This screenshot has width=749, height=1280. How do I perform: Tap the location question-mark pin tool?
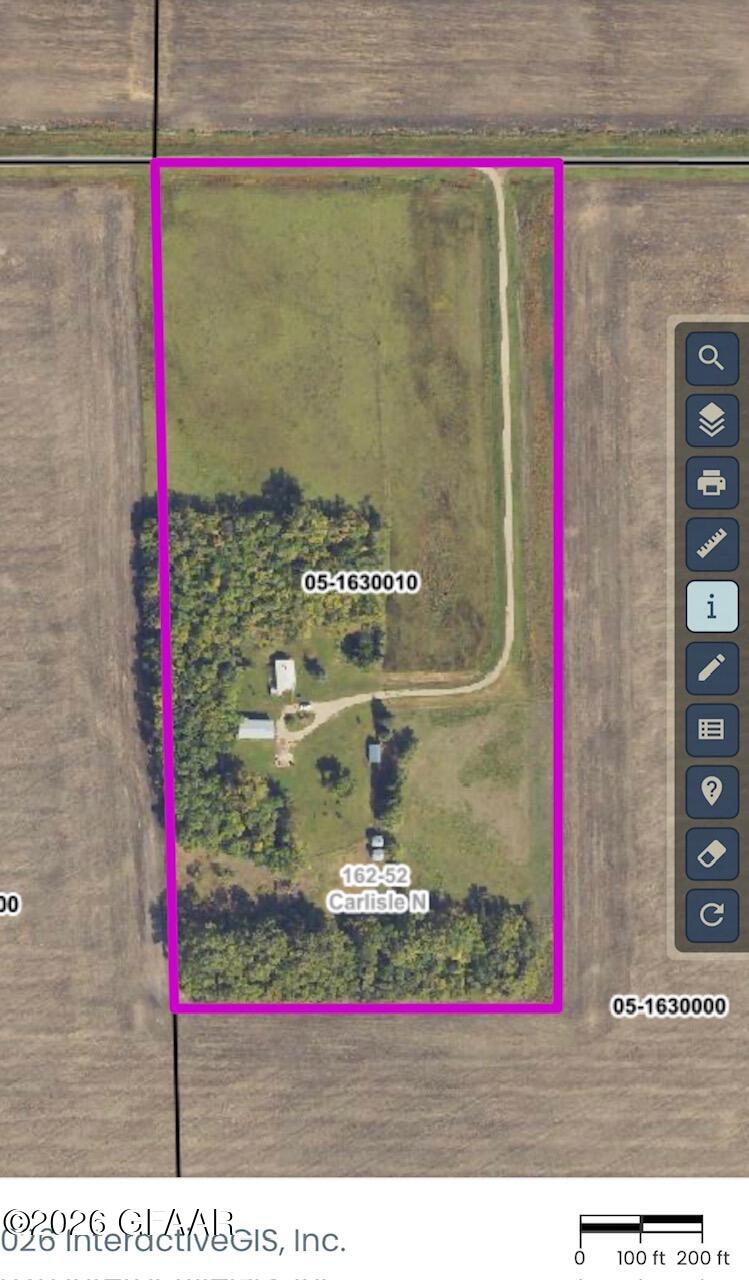(712, 792)
